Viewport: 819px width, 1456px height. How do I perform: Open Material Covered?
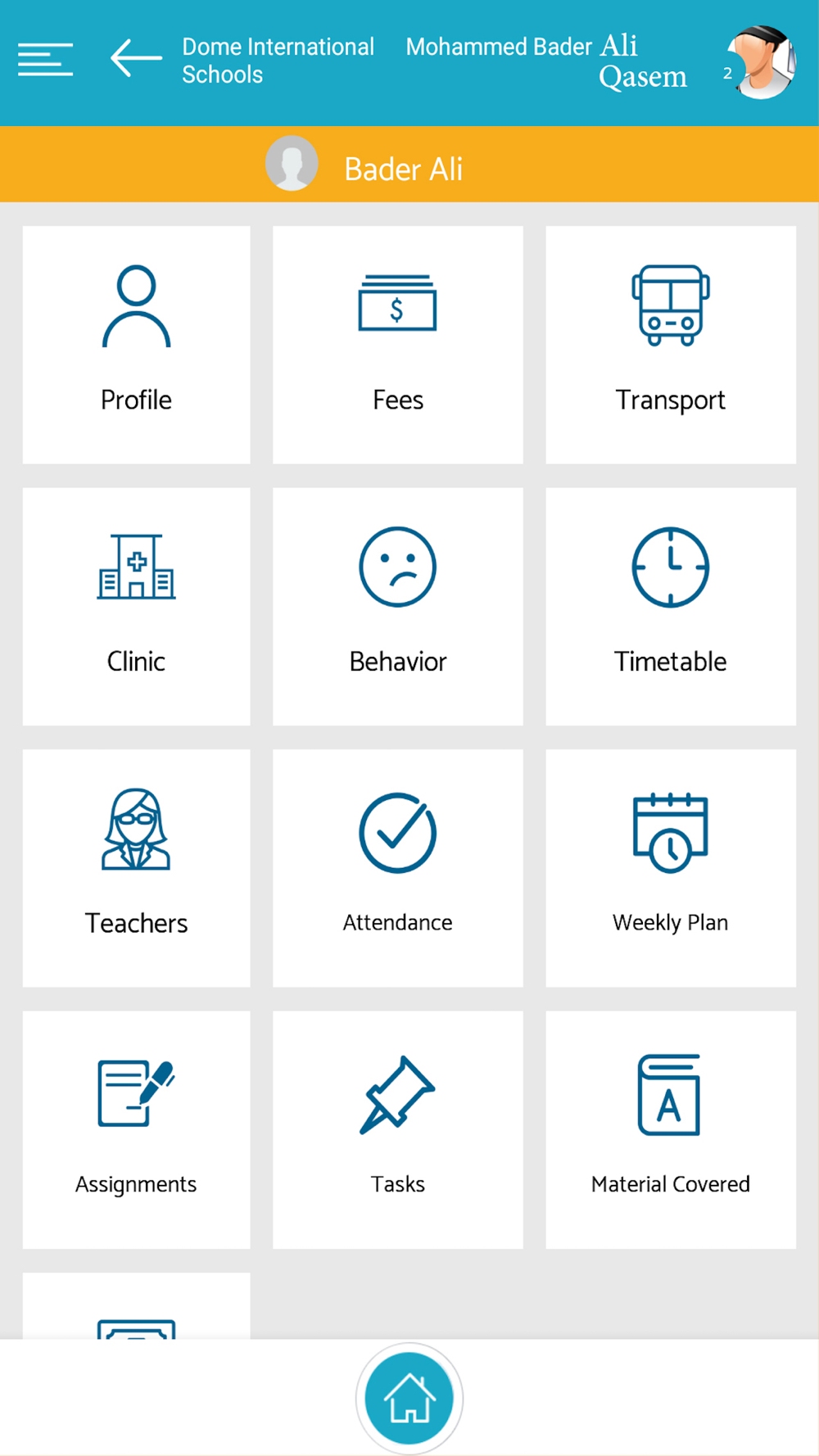[x=670, y=1129]
